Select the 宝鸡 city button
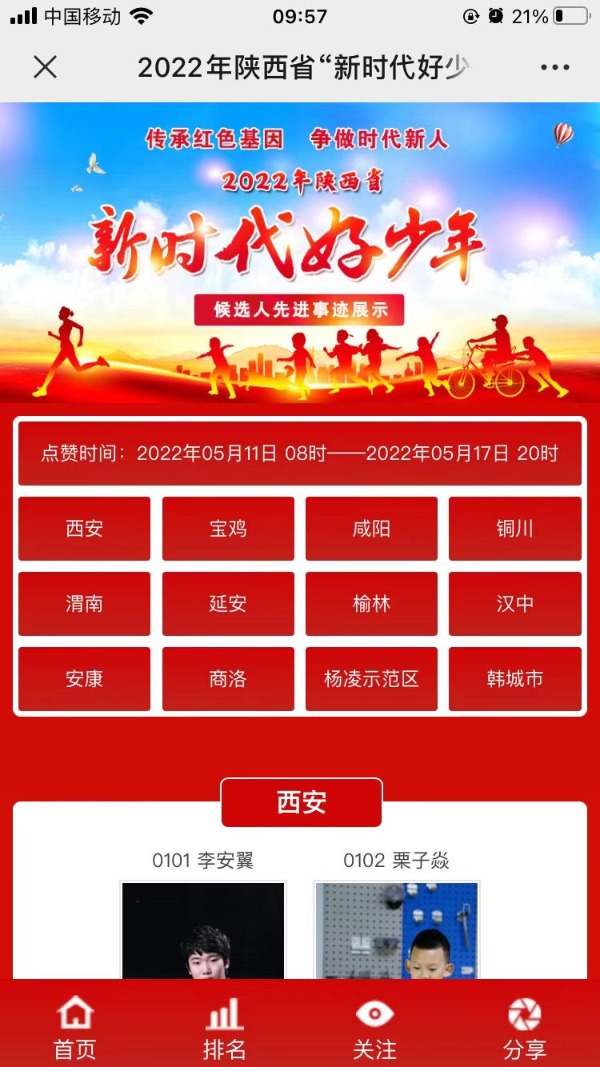This screenshot has width=600, height=1067. pos(228,529)
